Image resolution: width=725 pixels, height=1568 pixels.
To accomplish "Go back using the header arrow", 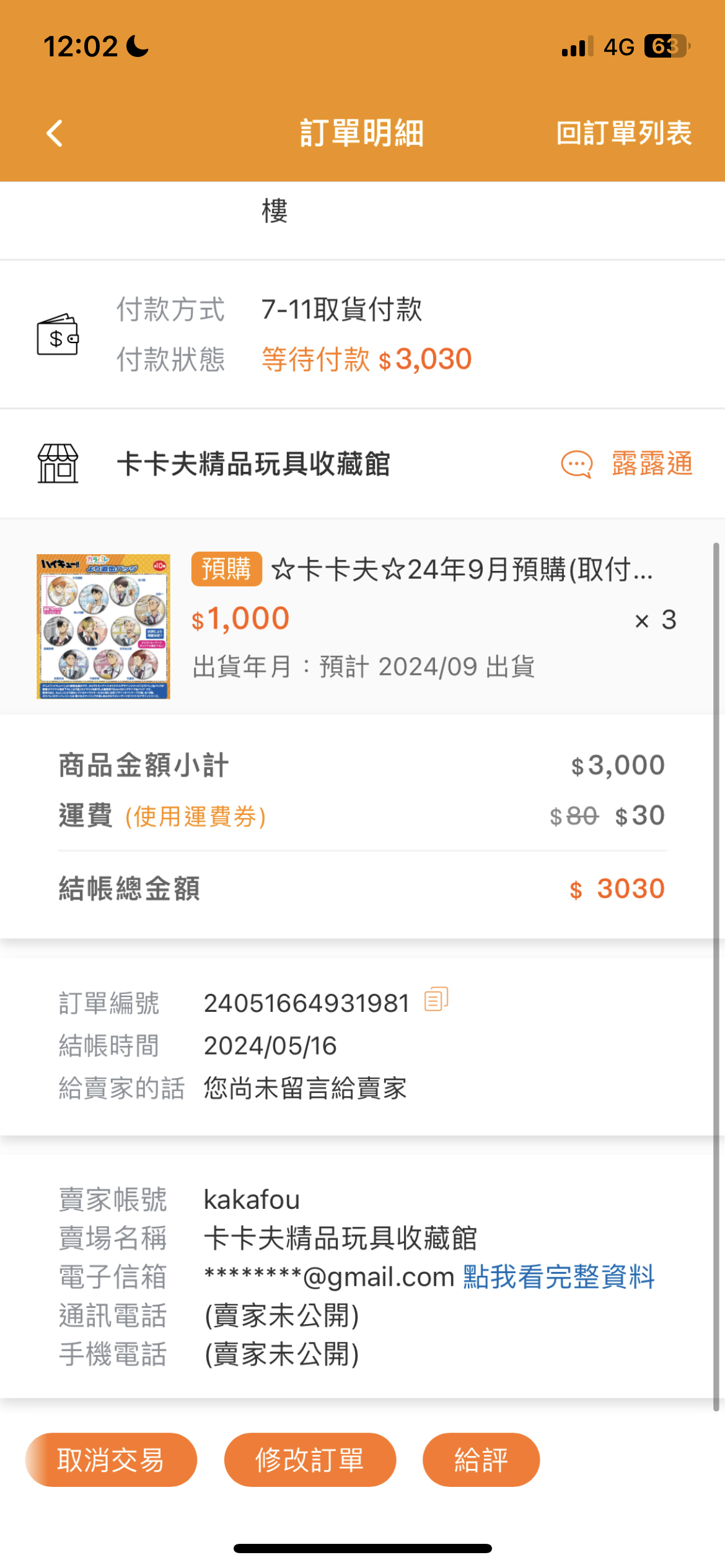I will (55, 133).
